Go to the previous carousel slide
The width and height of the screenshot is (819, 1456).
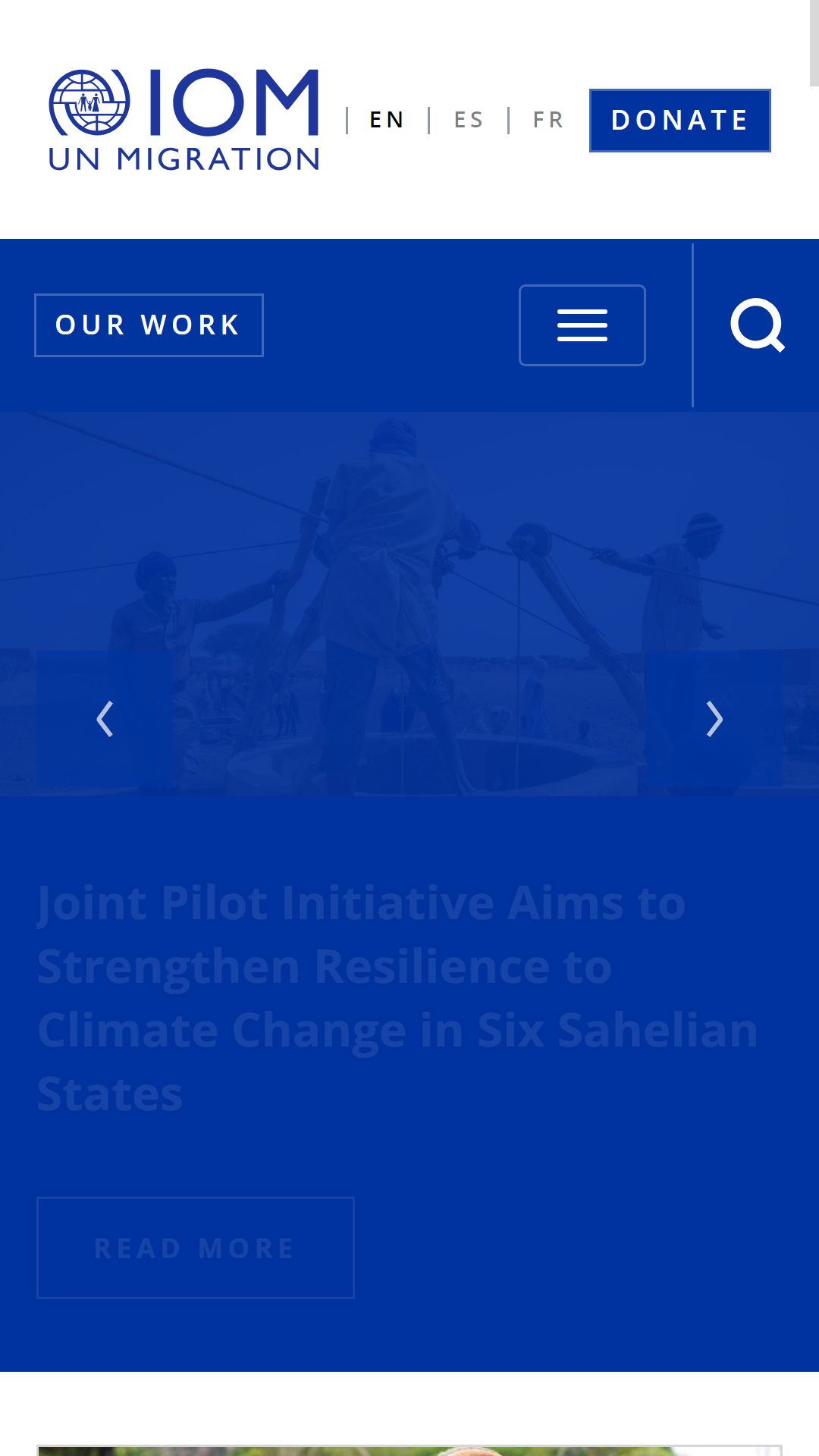pyautogui.click(x=105, y=719)
